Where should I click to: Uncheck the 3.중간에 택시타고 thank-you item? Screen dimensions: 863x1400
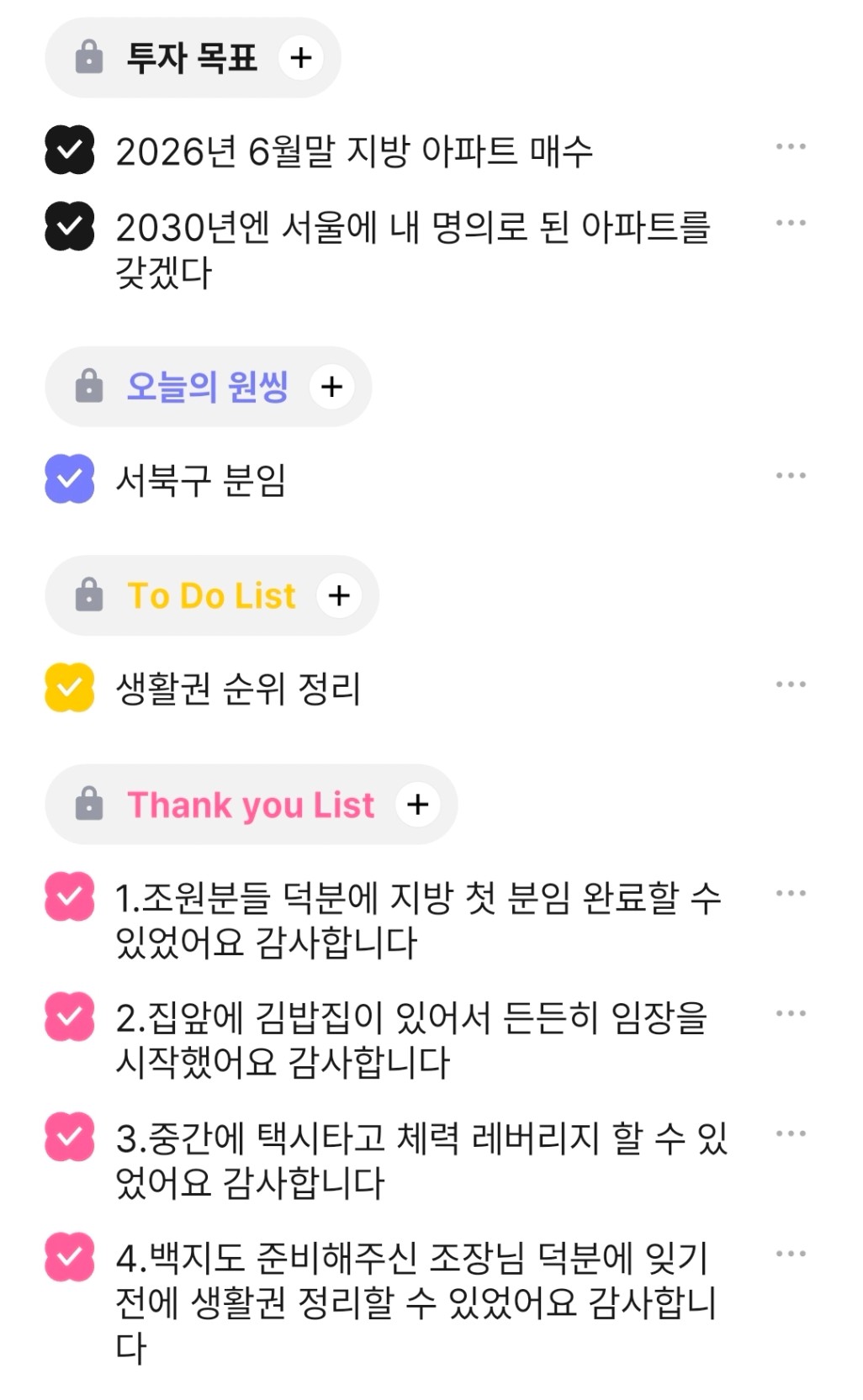(x=70, y=1137)
